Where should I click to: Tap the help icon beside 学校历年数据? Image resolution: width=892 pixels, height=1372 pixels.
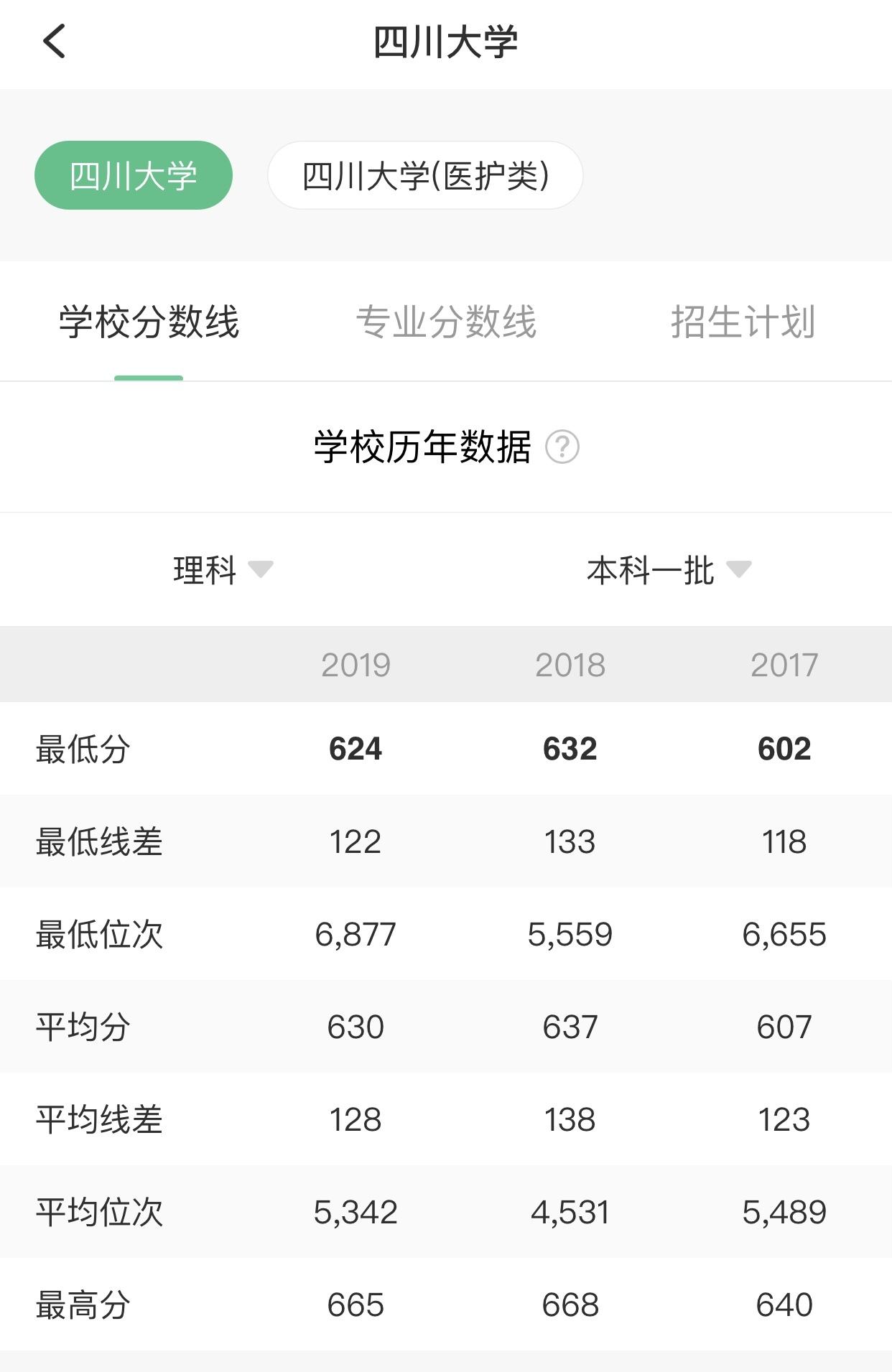562,447
